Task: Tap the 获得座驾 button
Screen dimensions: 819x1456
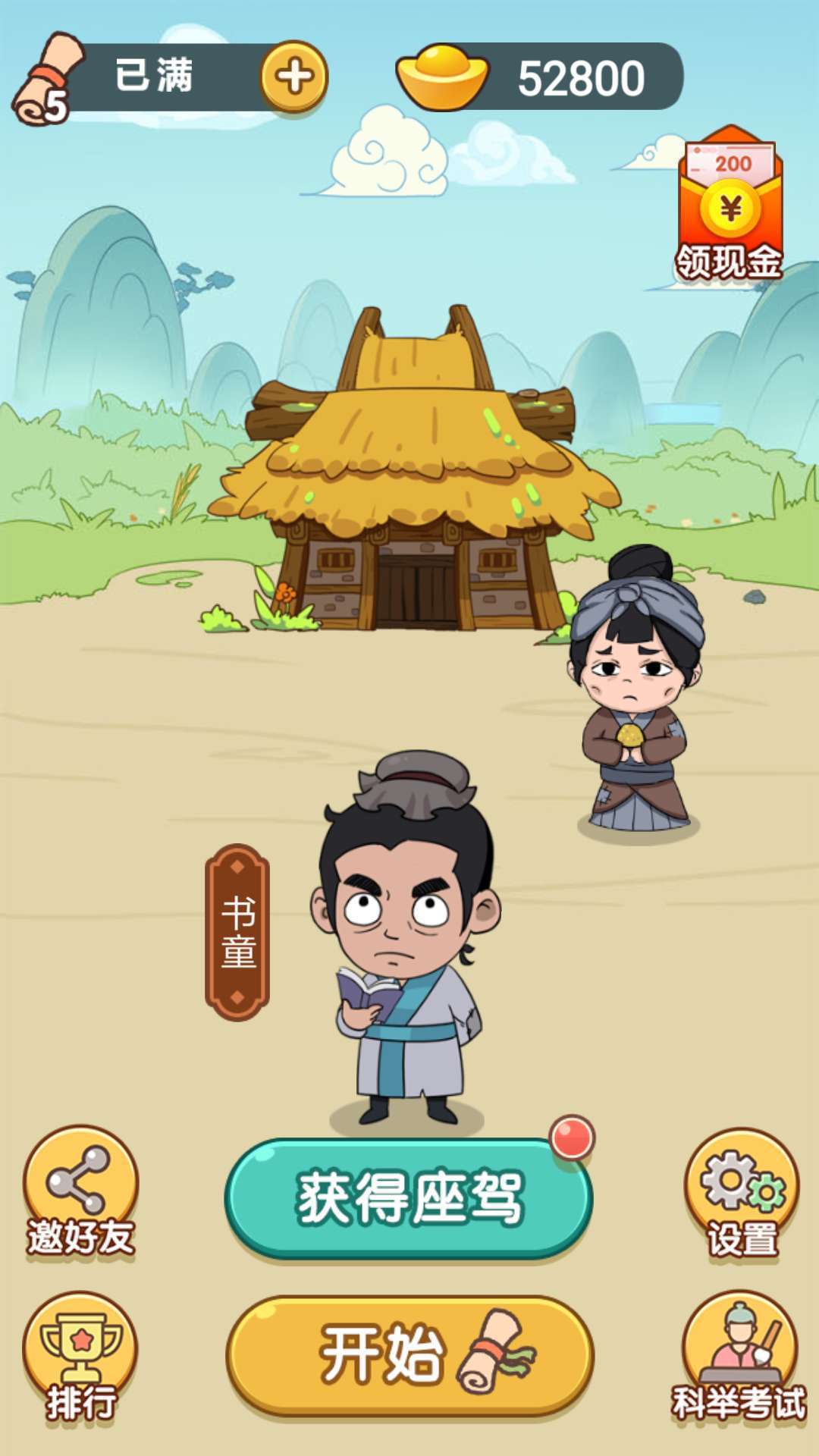Action: point(409,1200)
